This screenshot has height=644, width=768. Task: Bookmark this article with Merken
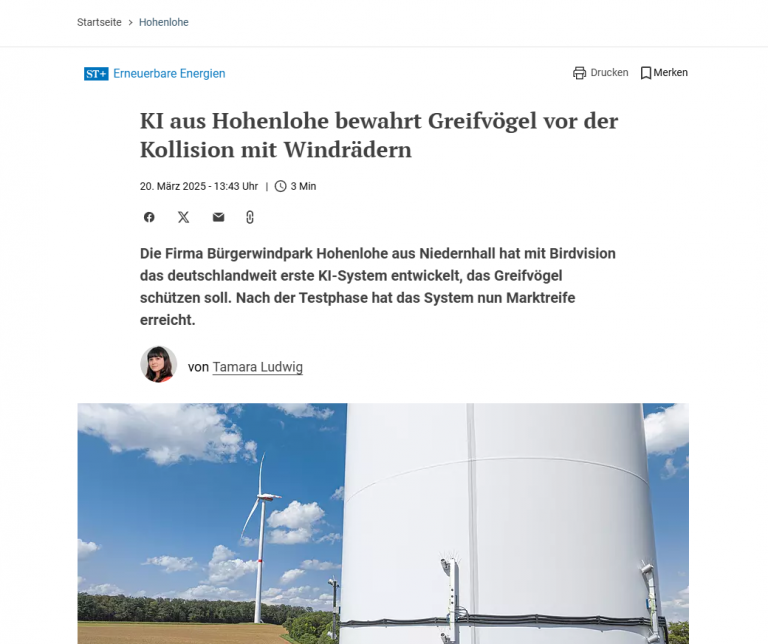pos(664,72)
